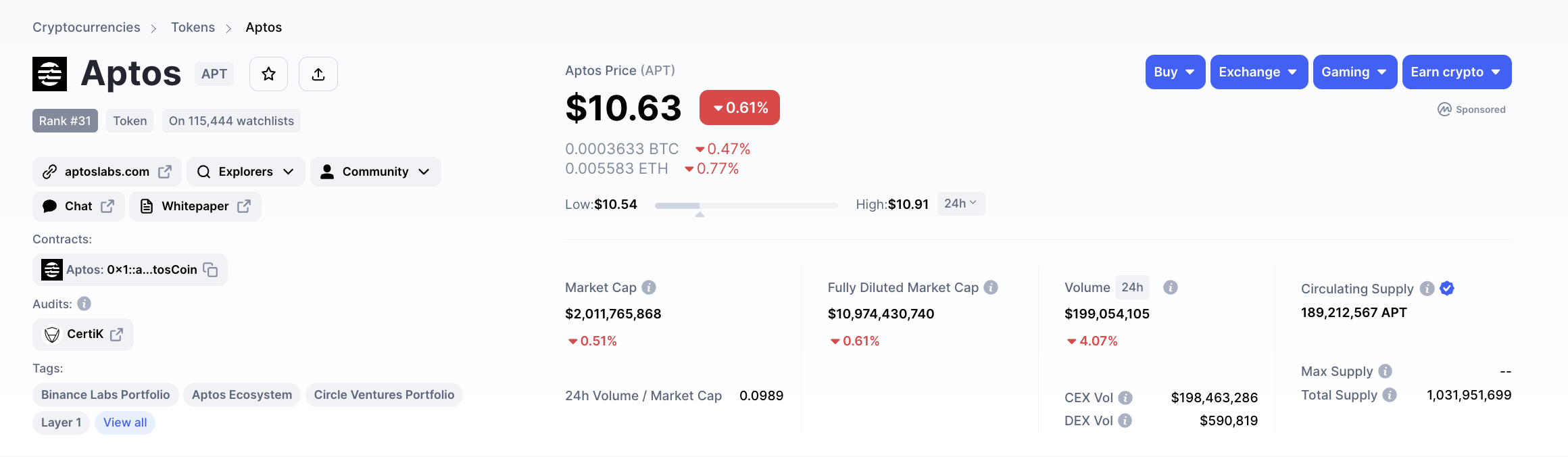Screen dimensions: 1568x457
Task: Expand the Community dropdown
Action: [375, 172]
